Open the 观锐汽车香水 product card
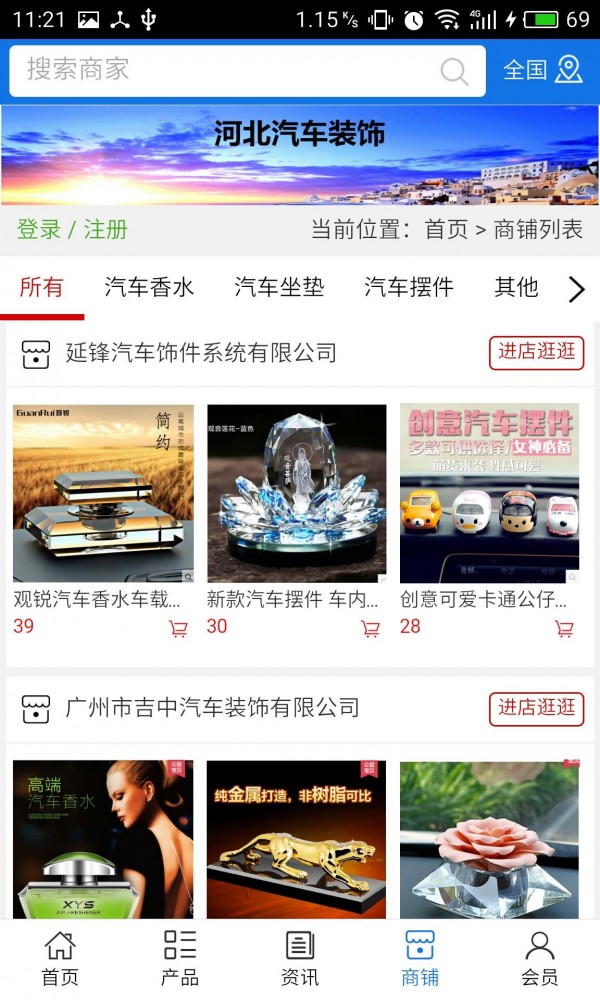 103,494
